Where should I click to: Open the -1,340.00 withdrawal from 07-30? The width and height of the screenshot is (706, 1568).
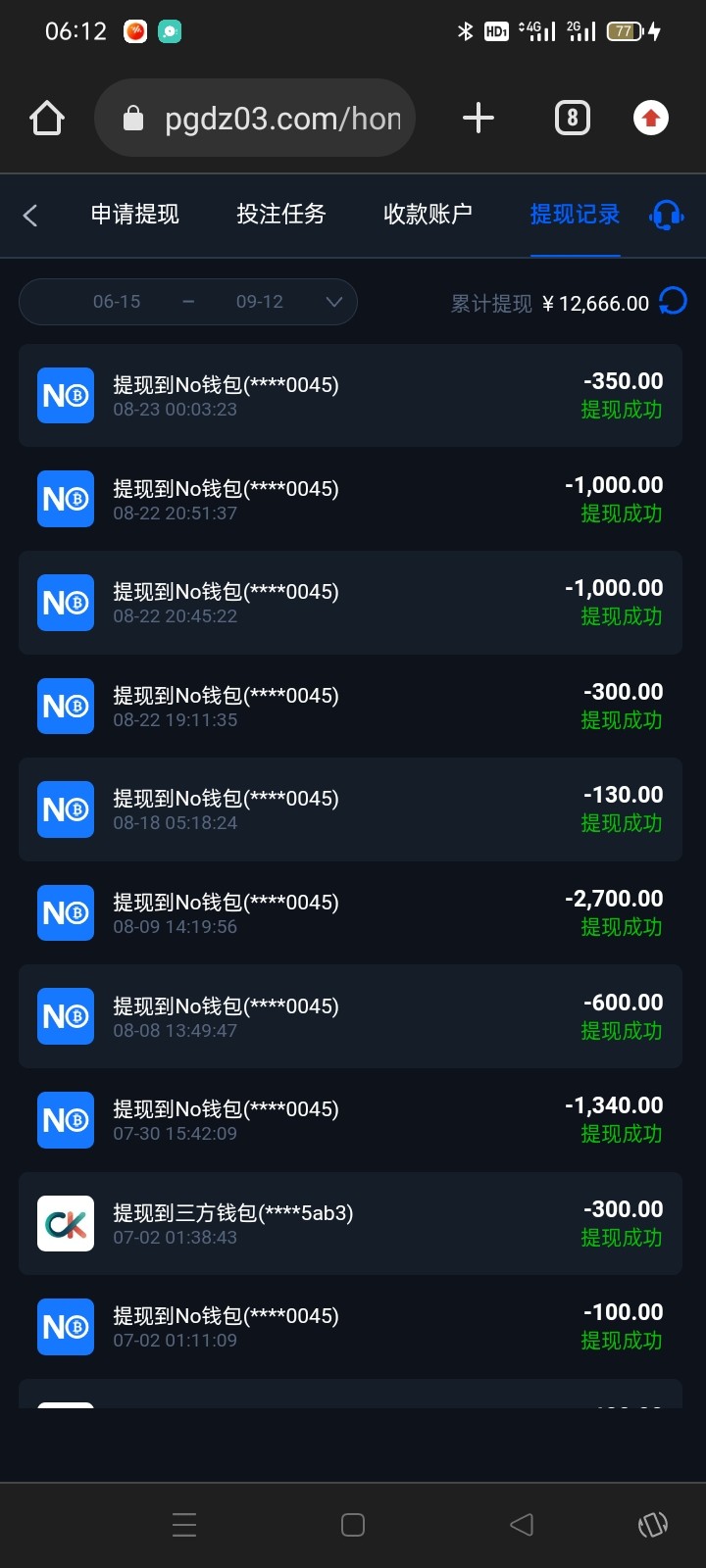[x=350, y=1119]
